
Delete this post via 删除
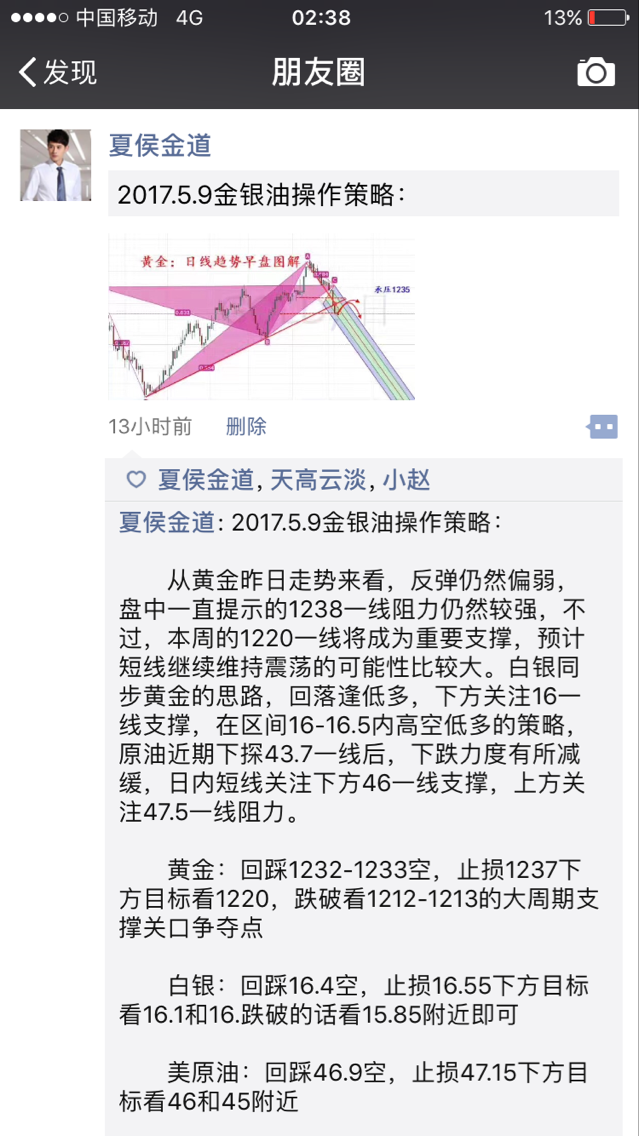(x=246, y=427)
